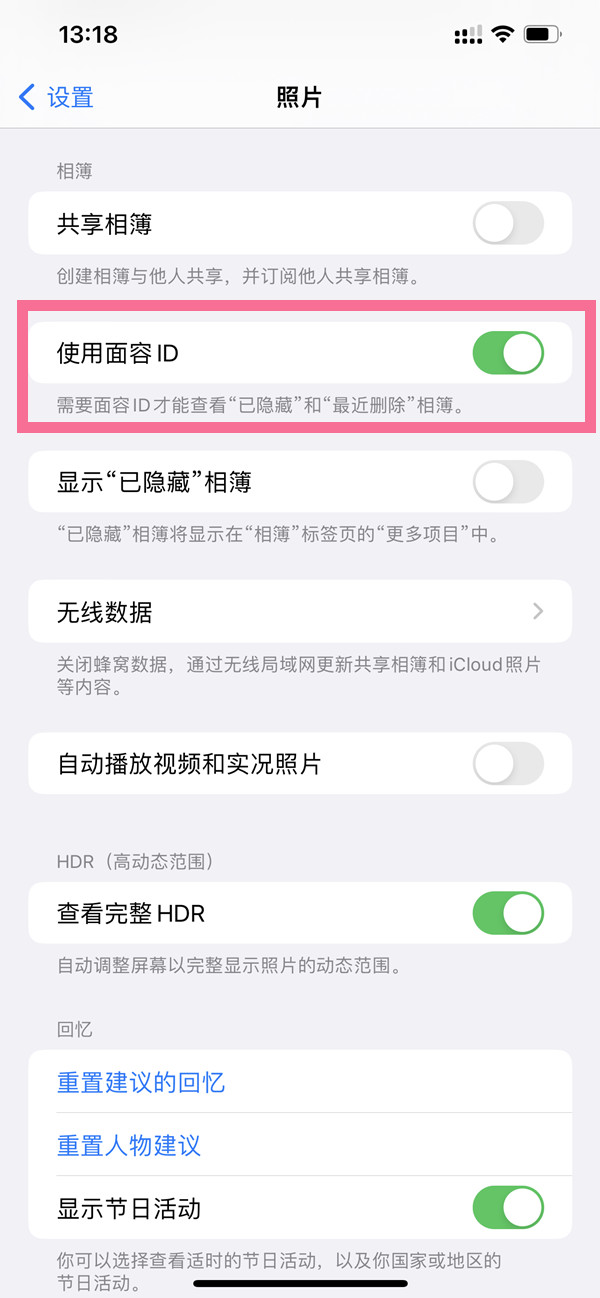Turn off 使用面容 ID
The width and height of the screenshot is (600, 1298).
[508, 352]
